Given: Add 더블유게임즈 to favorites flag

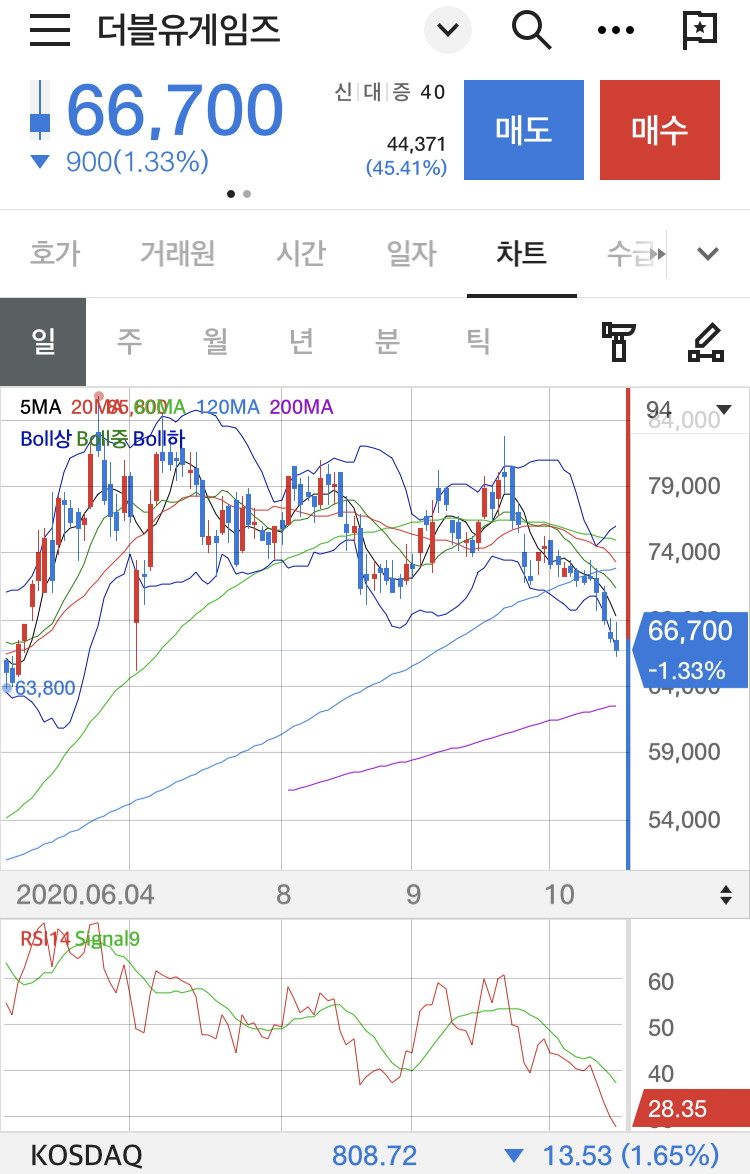Looking at the screenshot, I should (699, 30).
